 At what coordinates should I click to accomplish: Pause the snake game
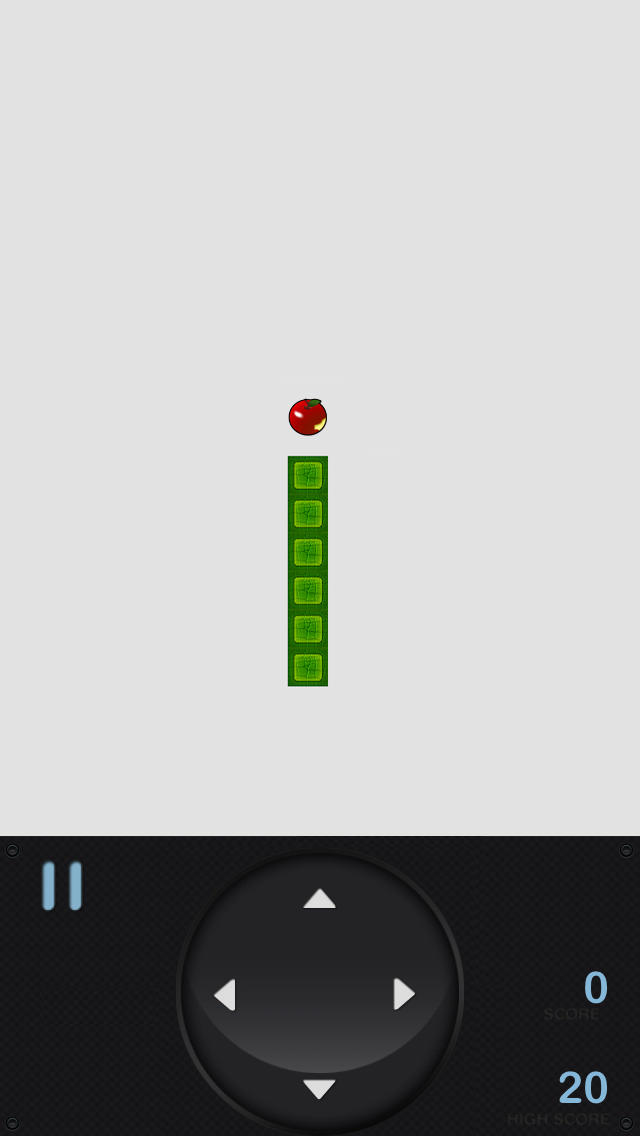62,885
